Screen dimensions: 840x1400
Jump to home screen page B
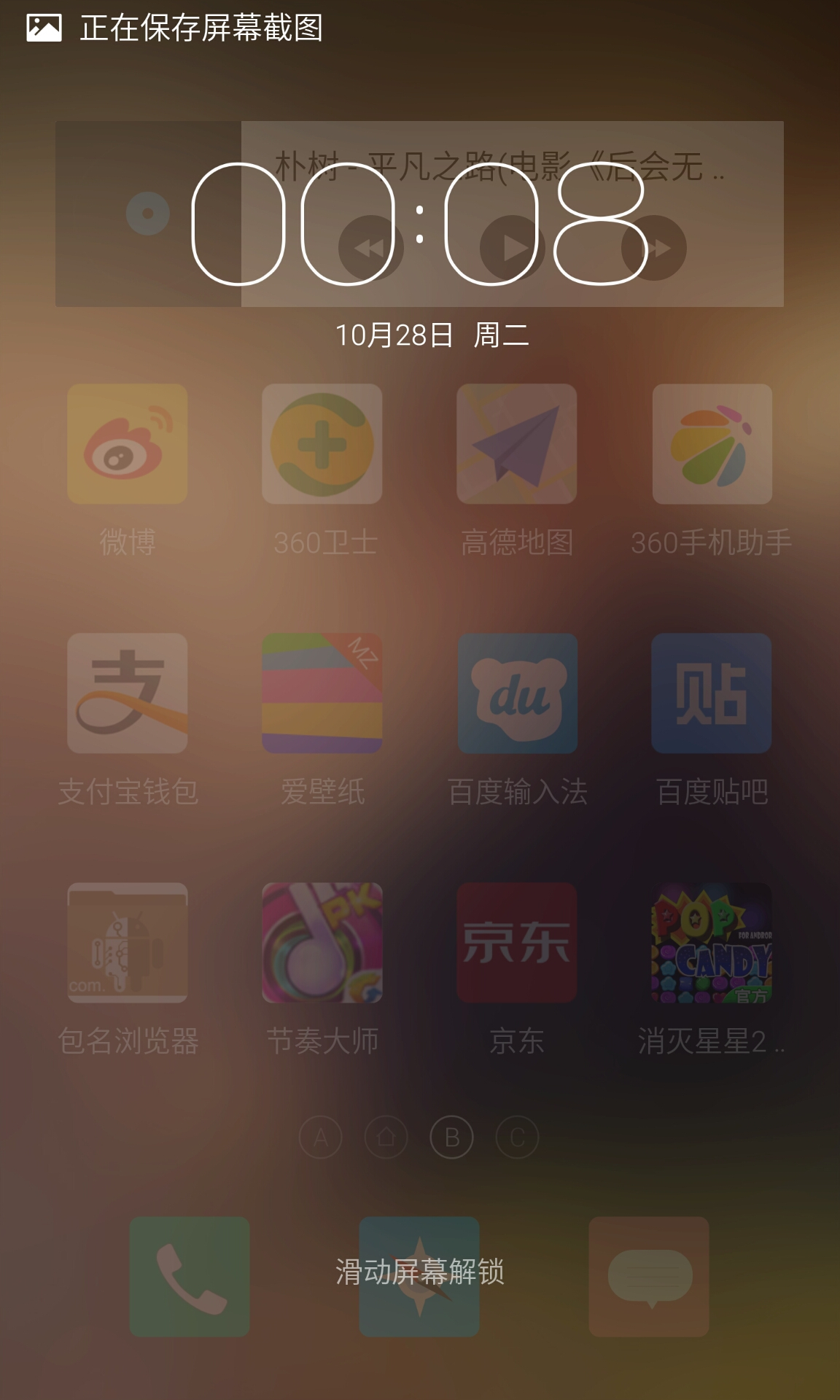pyautogui.click(x=452, y=1137)
